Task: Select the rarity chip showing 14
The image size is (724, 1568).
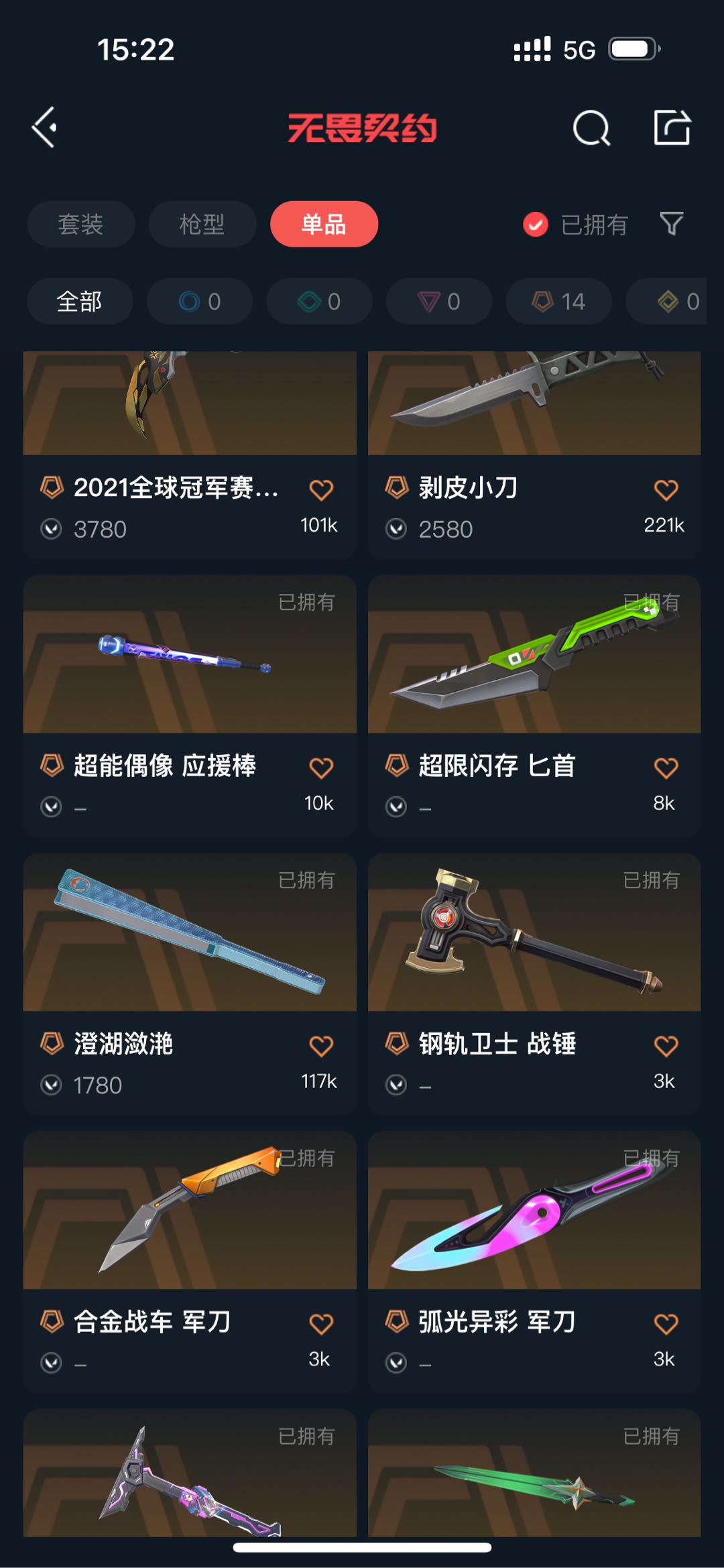Action: tap(558, 302)
